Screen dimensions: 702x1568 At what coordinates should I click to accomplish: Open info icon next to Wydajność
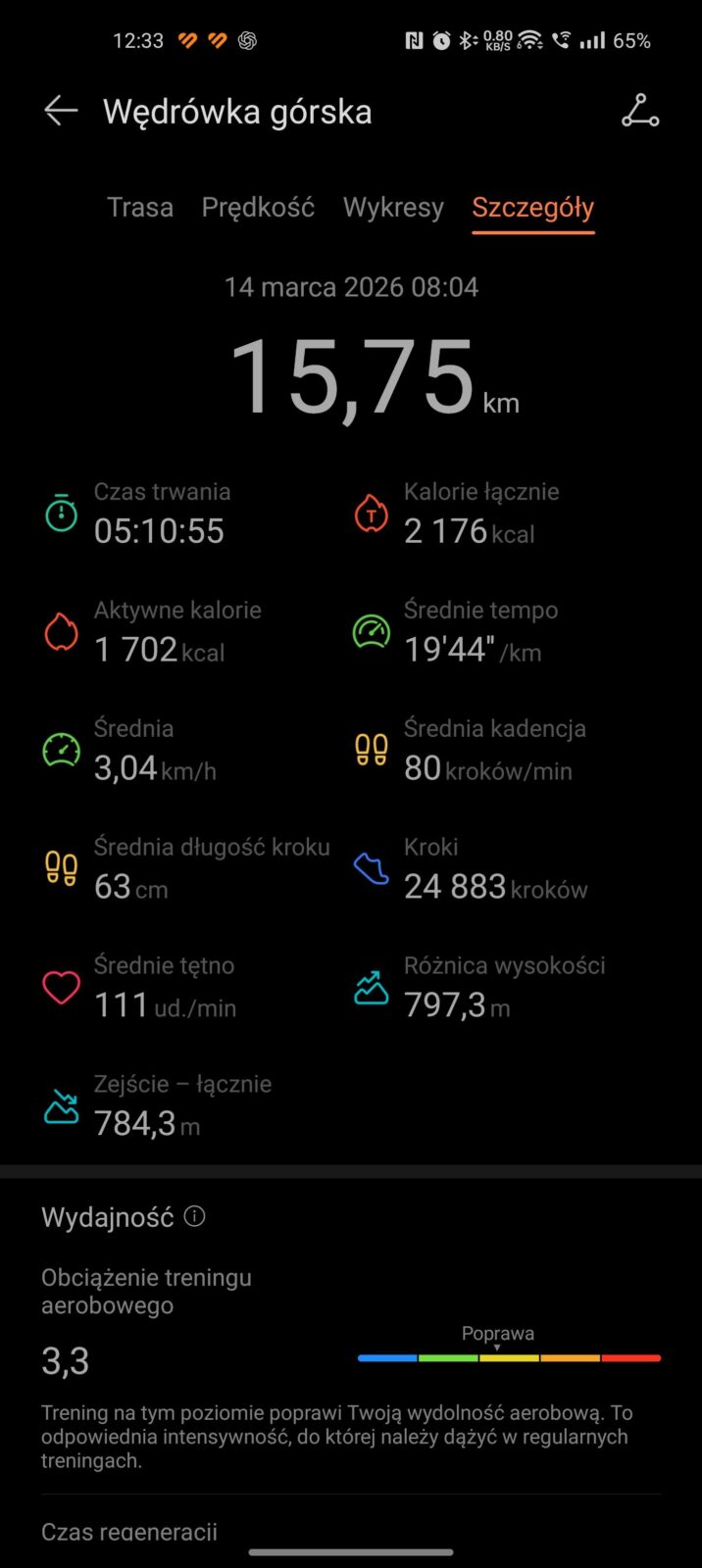pyautogui.click(x=195, y=1216)
